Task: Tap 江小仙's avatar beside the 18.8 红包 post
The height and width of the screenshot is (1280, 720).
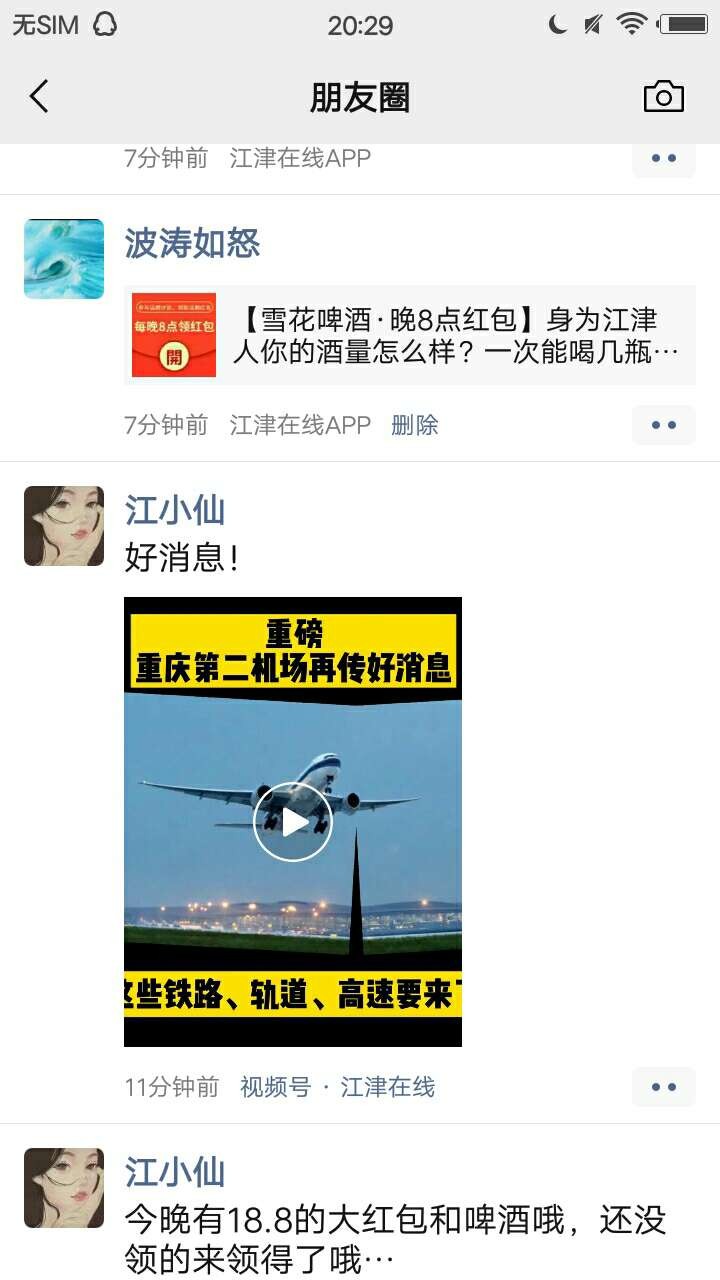Action: (64, 1188)
